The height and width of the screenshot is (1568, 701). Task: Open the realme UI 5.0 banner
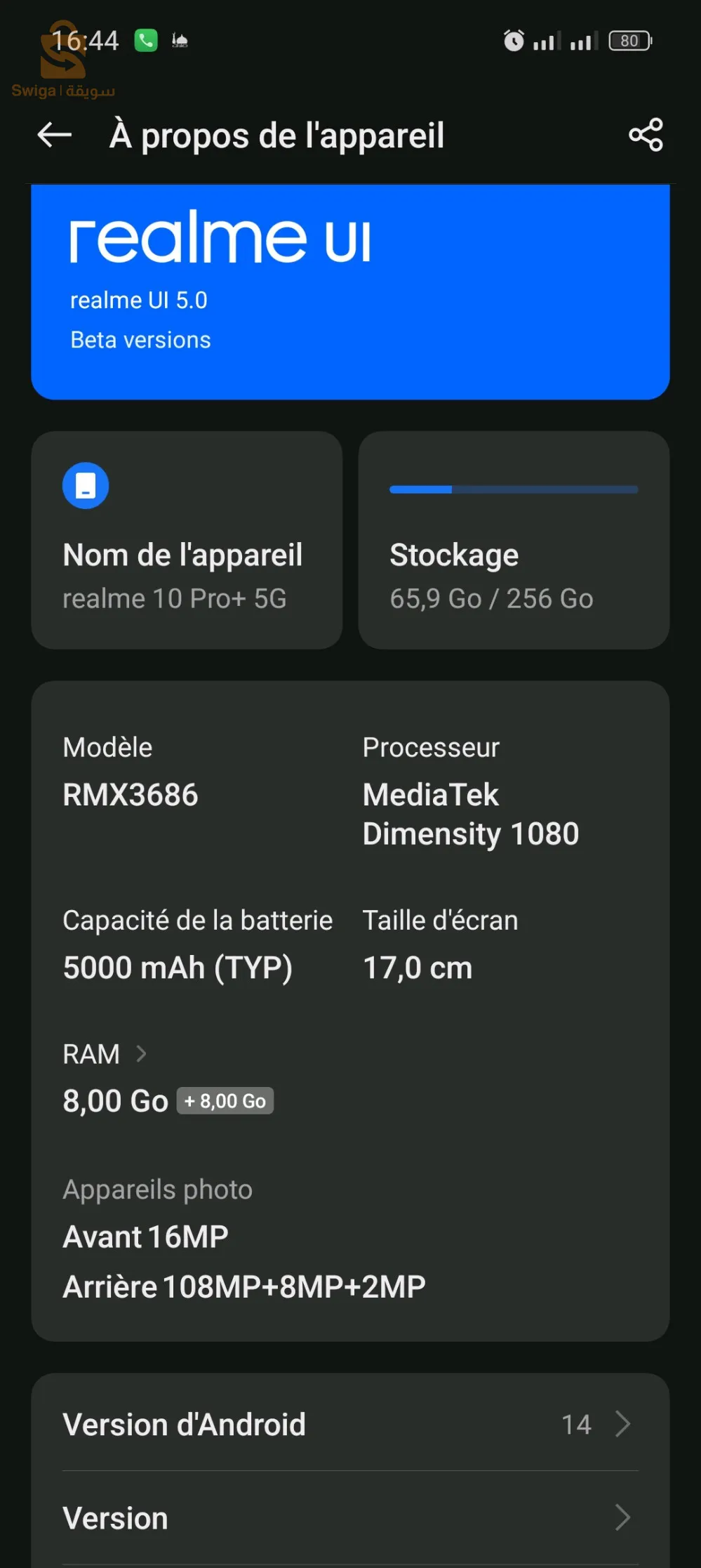pyautogui.click(x=350, y=291)
